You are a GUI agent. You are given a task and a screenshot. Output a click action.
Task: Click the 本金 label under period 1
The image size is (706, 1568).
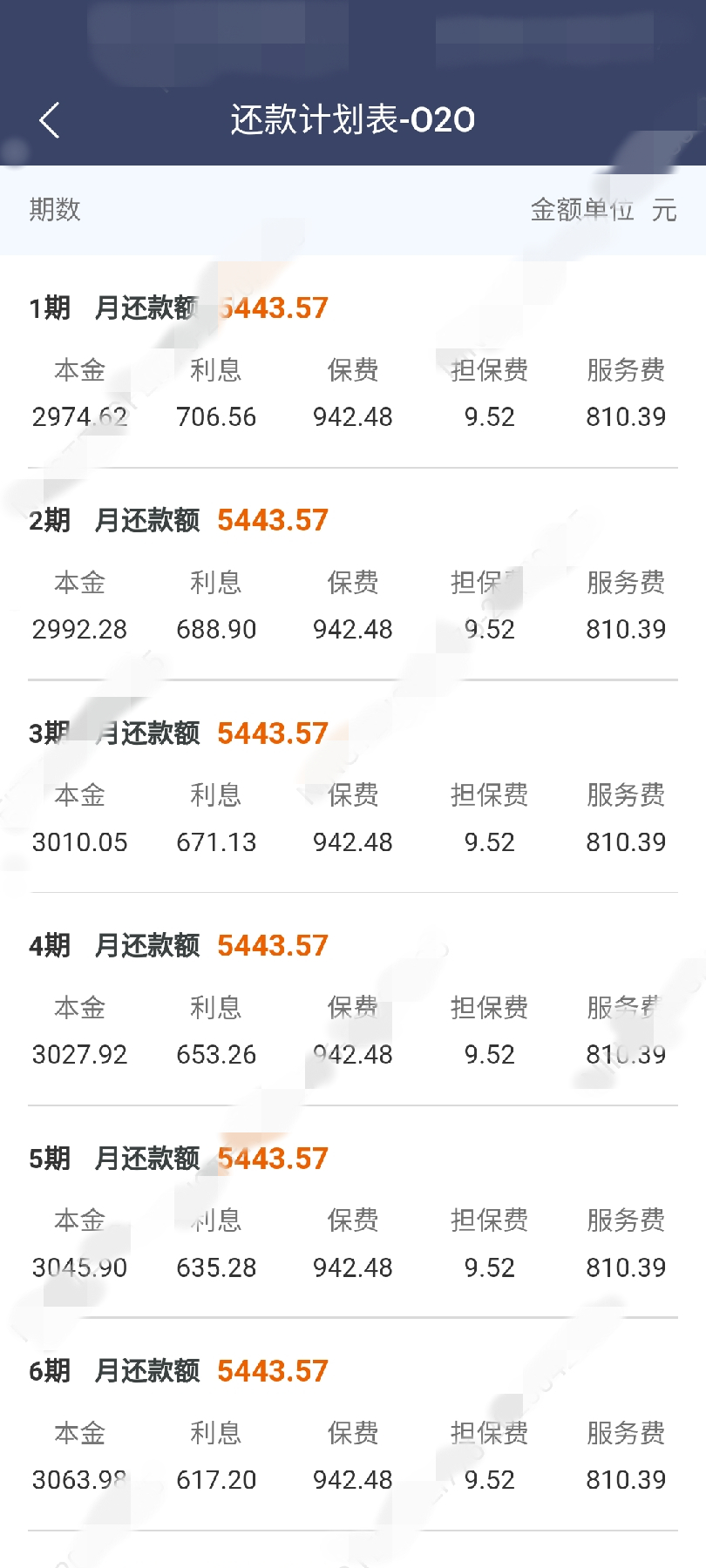[x=79, y=370]
